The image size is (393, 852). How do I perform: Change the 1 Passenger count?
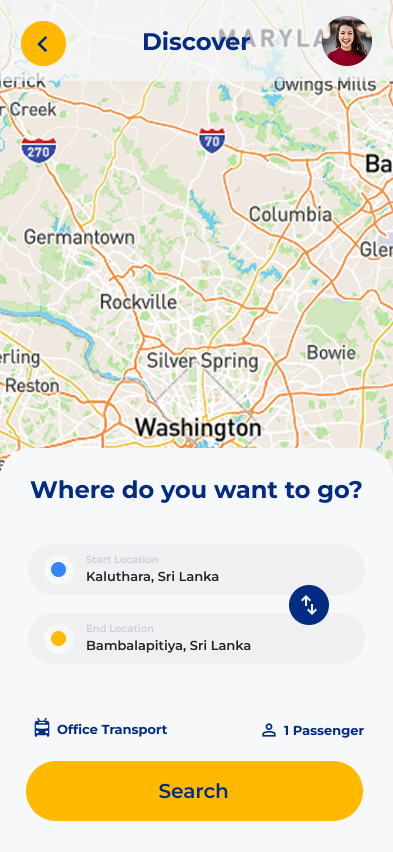pos(313,730)
